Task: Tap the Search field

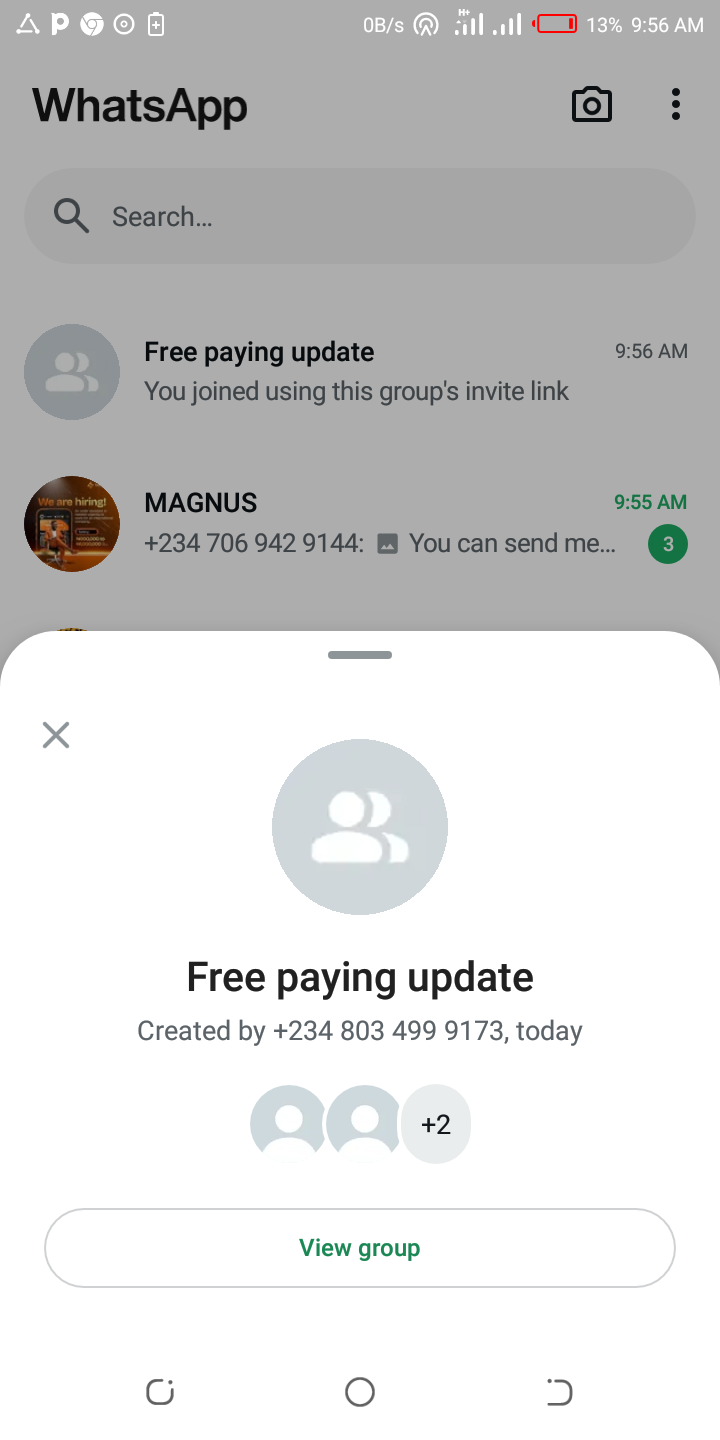Action: pyautogui.click(x=360, y=216)
